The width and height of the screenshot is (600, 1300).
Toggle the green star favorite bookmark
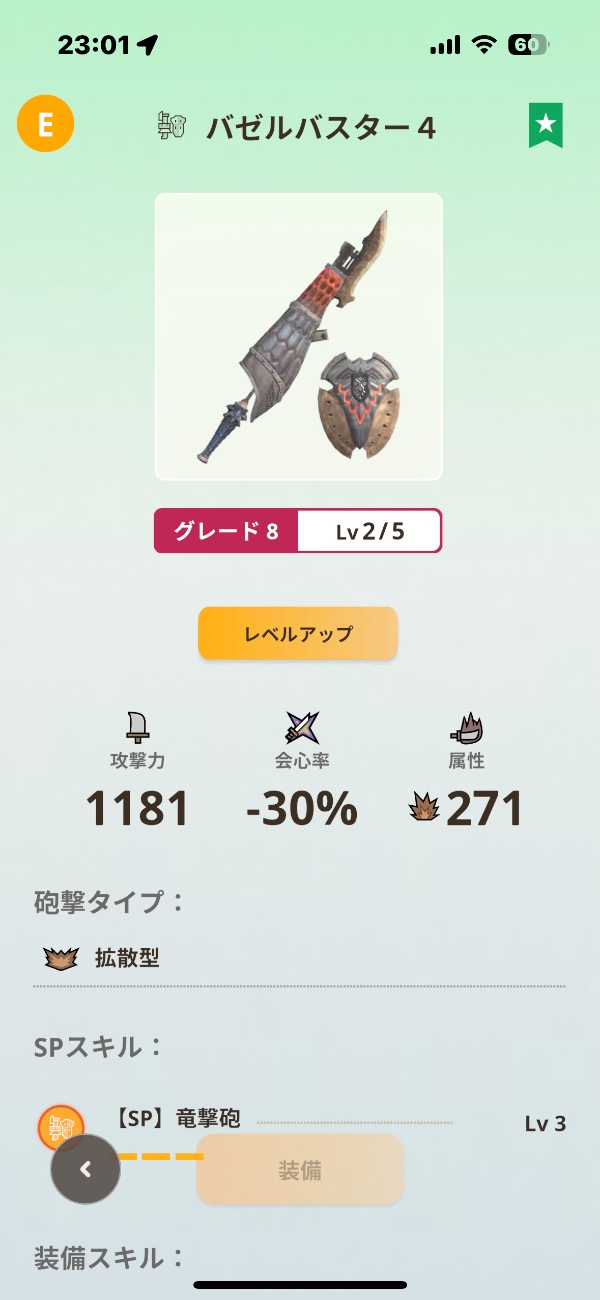[546, 125]
